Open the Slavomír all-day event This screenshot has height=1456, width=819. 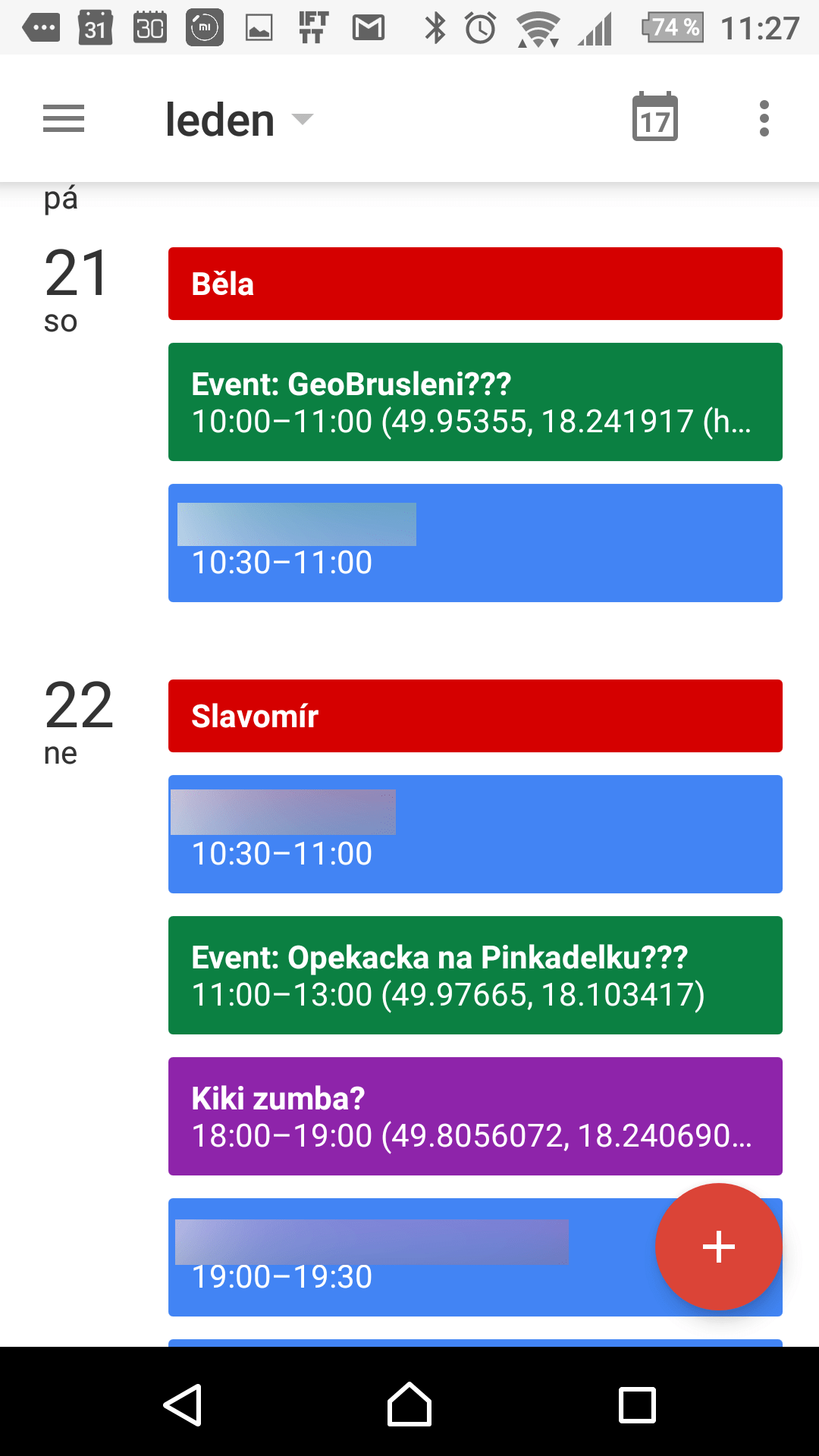tap(475, 716)
